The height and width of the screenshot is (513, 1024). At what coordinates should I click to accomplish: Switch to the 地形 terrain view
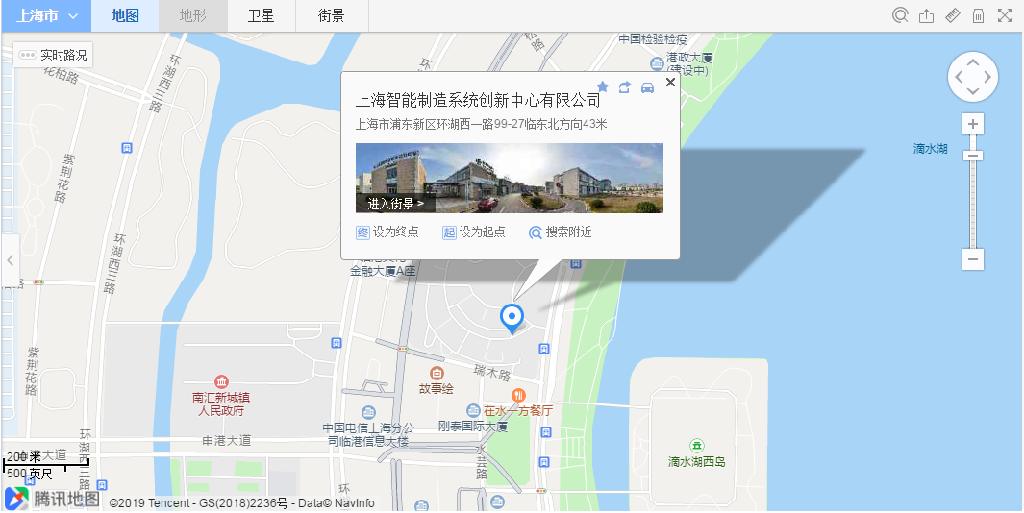(193, 16)
